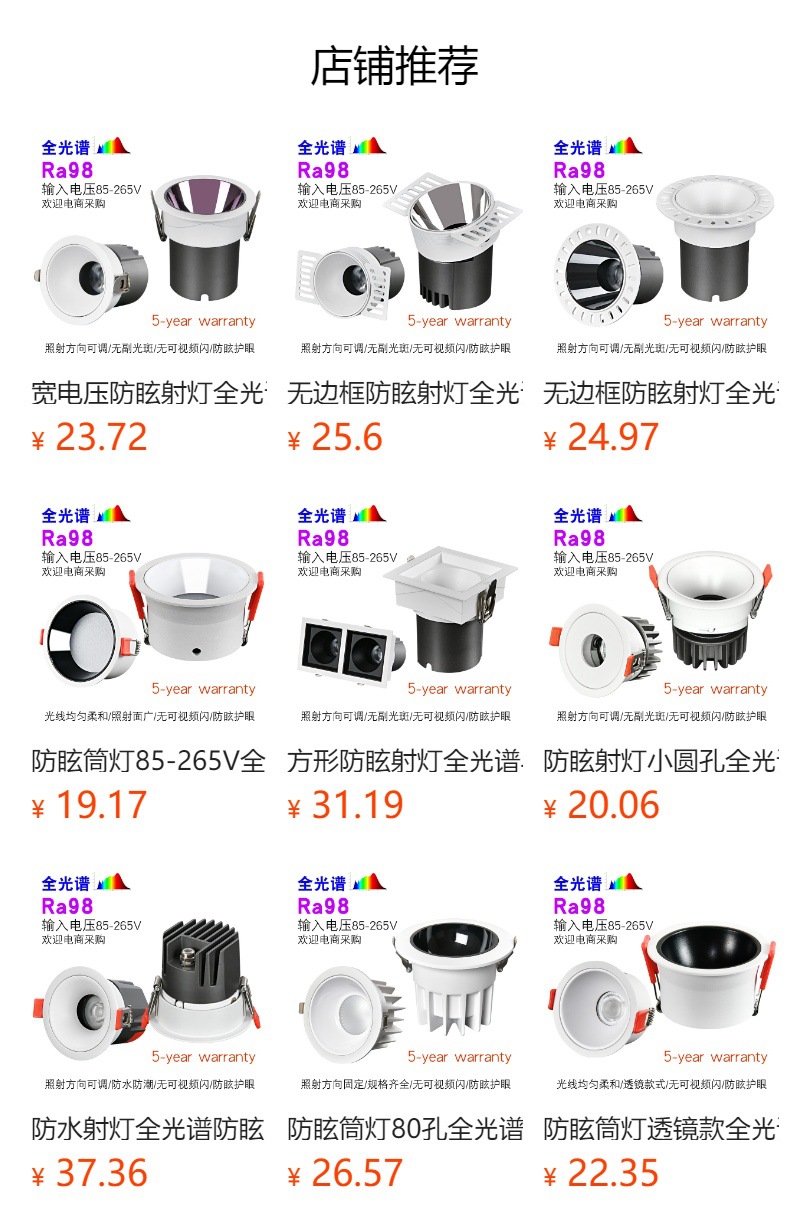Screen dimensions: 790x1232
Task: Select the 无边框防眩射灯 card priced ¥24.97
Action: (661, 250)
